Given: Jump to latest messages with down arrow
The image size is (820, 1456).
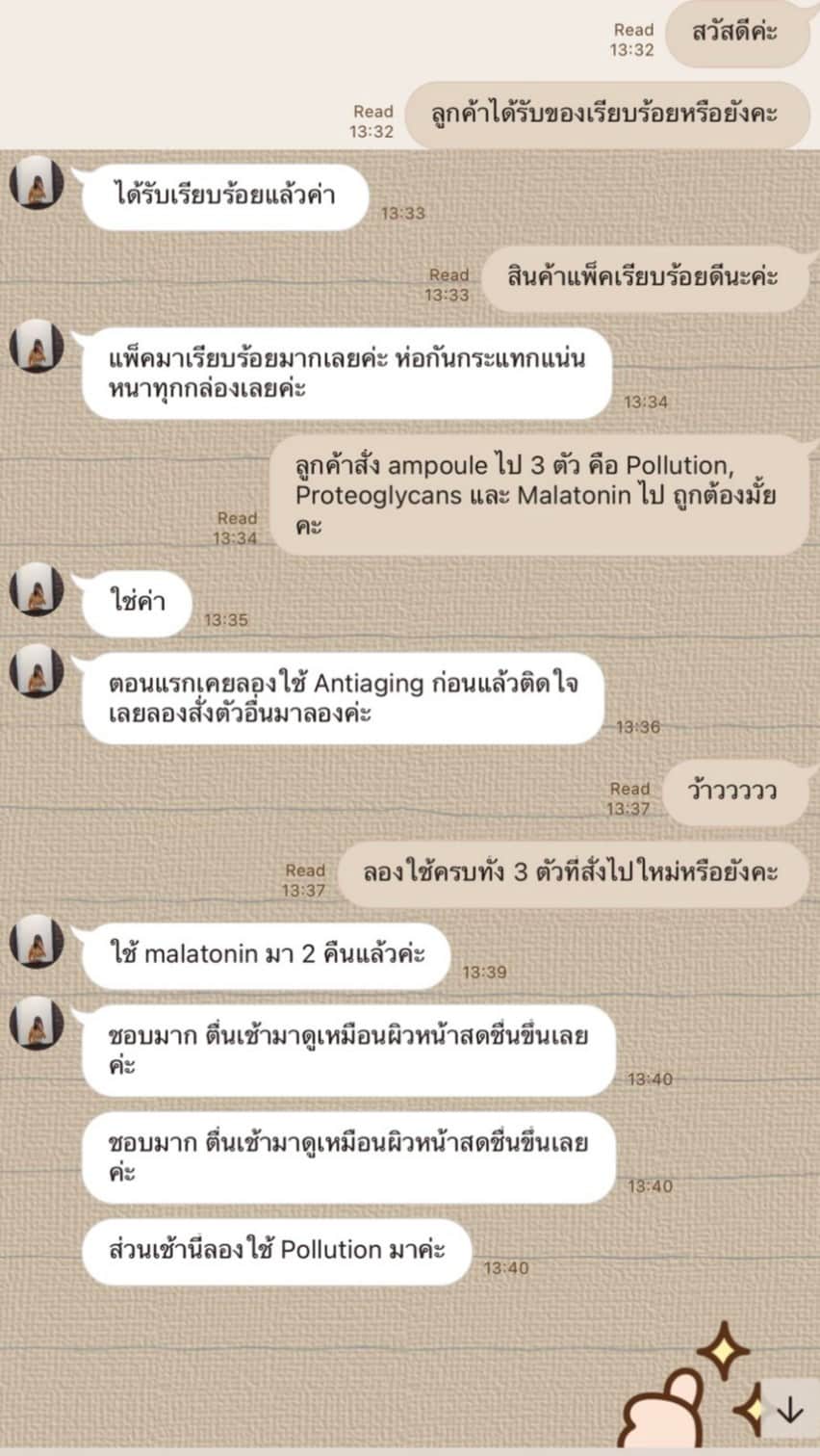Looking at the screenshot, I should [x=789, y=1411].
